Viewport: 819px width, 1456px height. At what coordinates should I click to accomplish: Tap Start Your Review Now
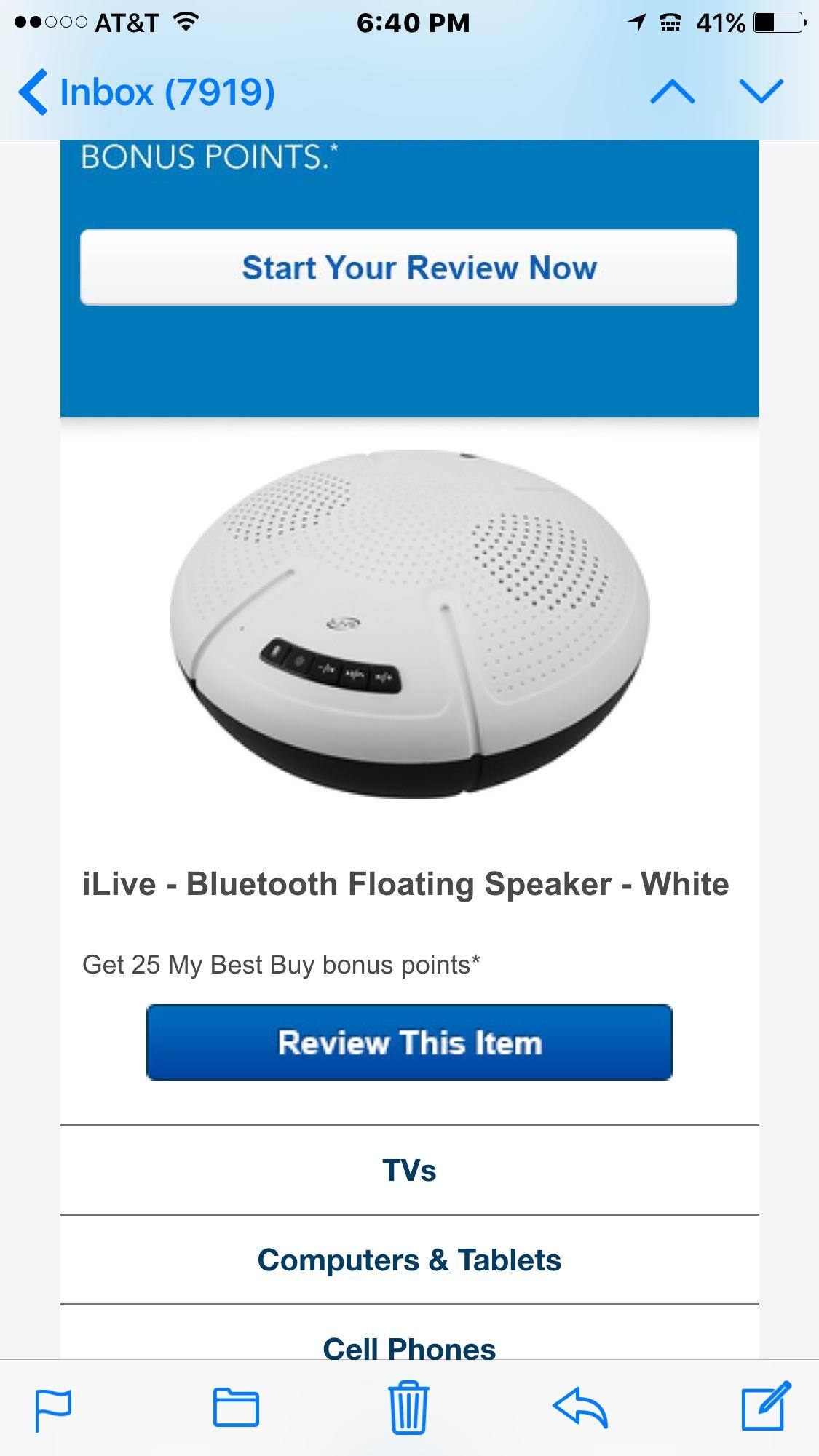408,268
